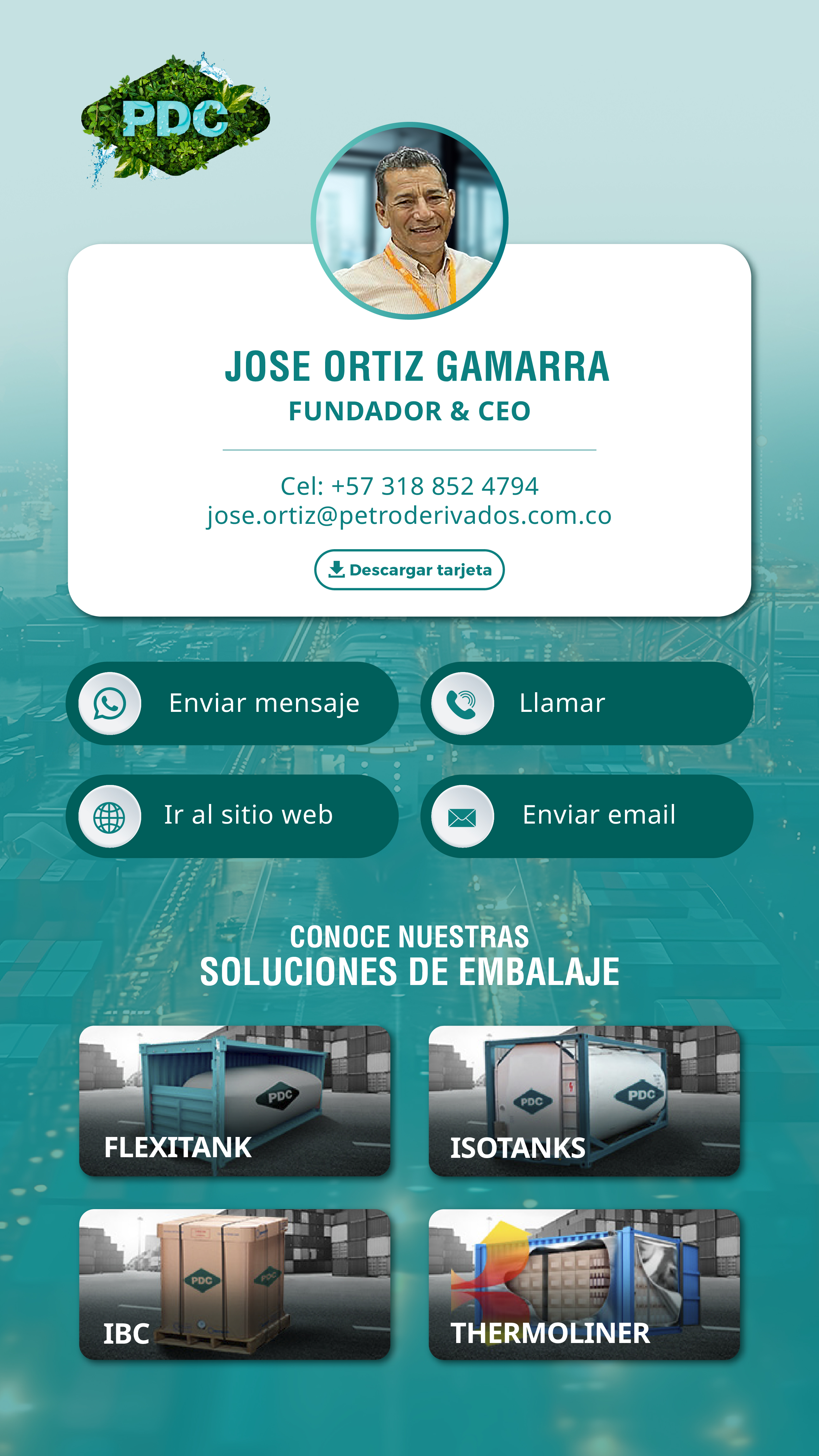Compose an email via Enviar email
819x1456 pixels.
click(587, 816)
